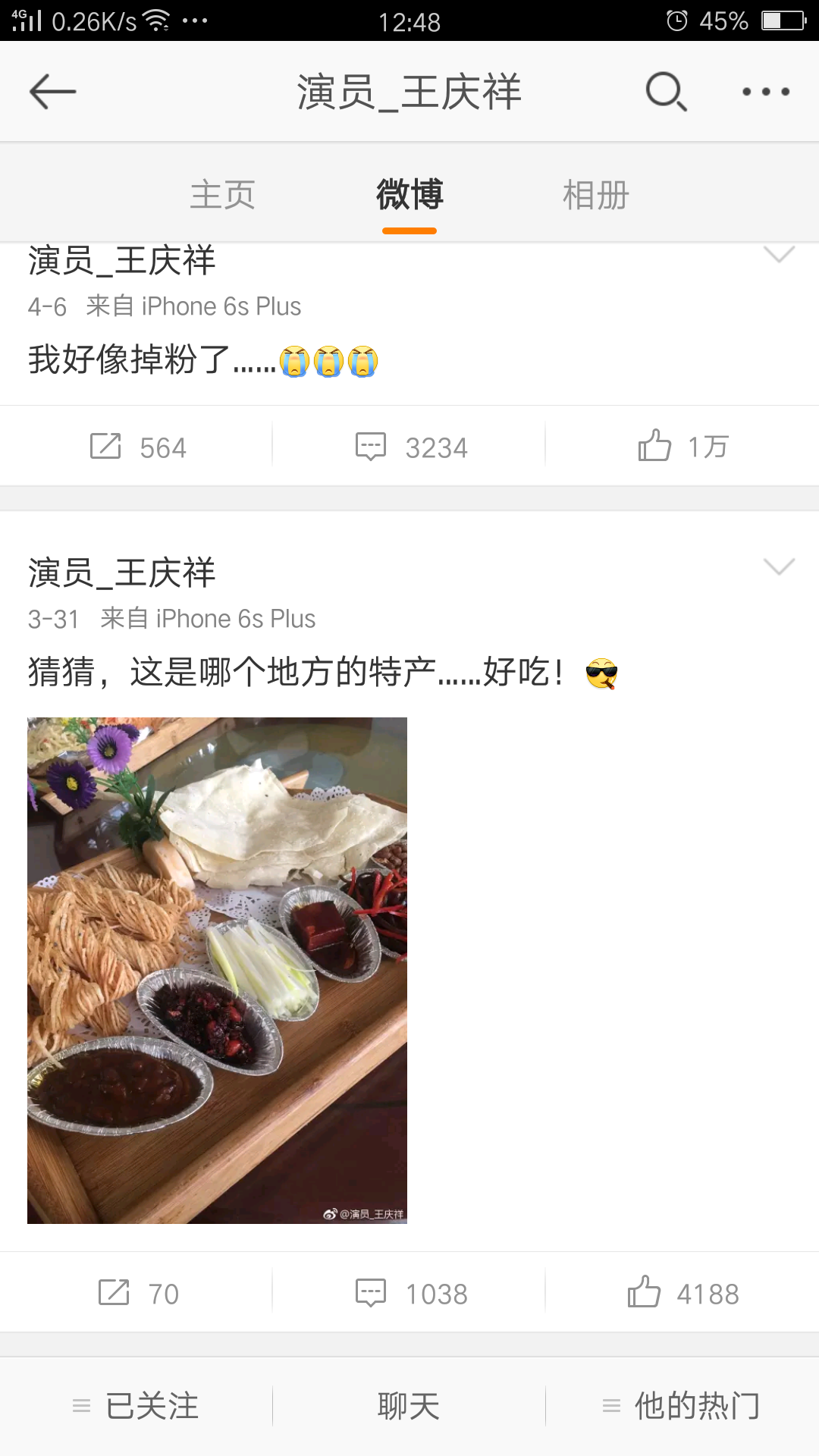The image size is (819, 1456).
Task: Open the three-dot overflow menu
Action: click(765, 92)
